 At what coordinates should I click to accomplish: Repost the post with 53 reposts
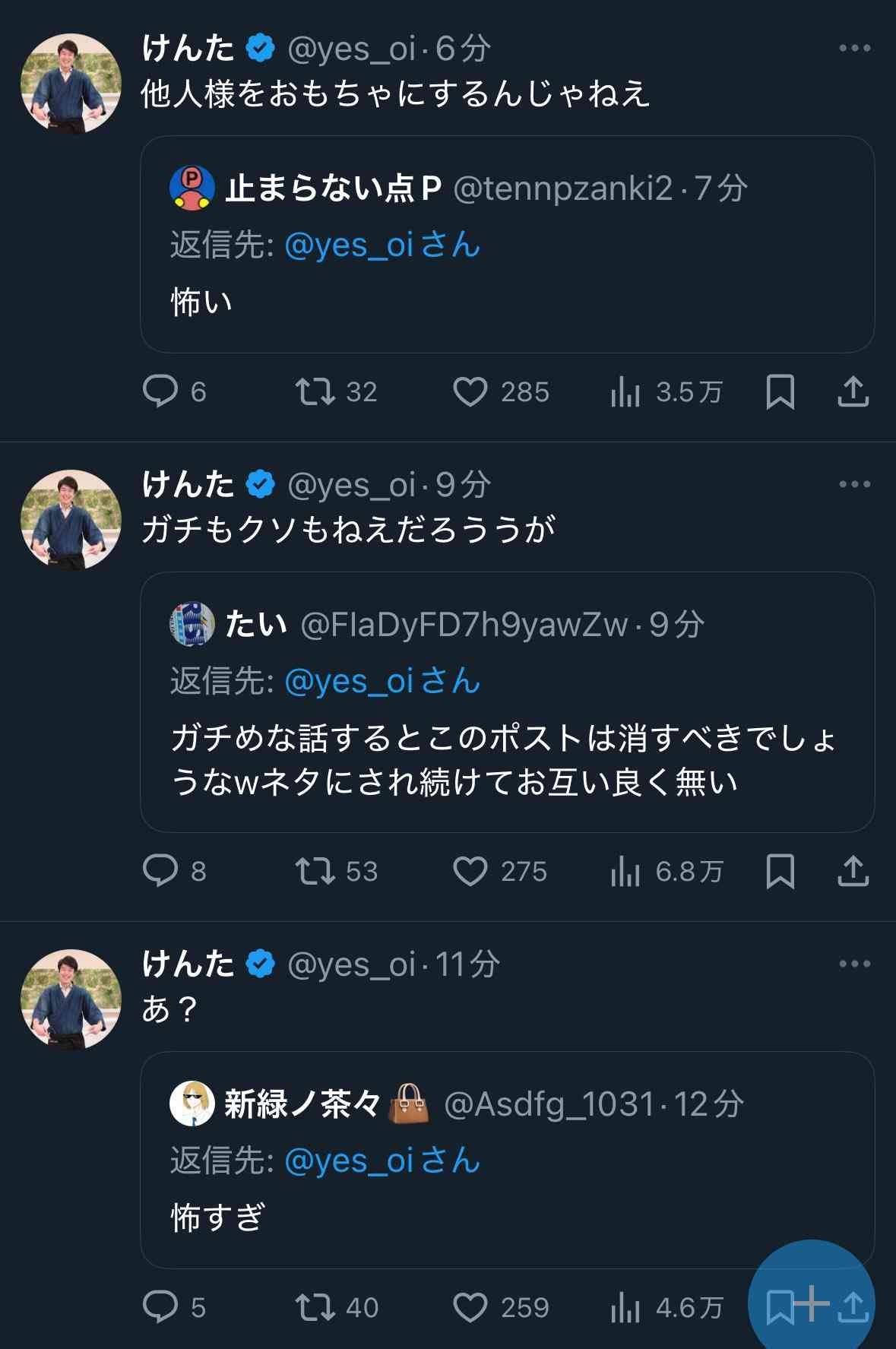pyautogui.click(x=315, y=871)
